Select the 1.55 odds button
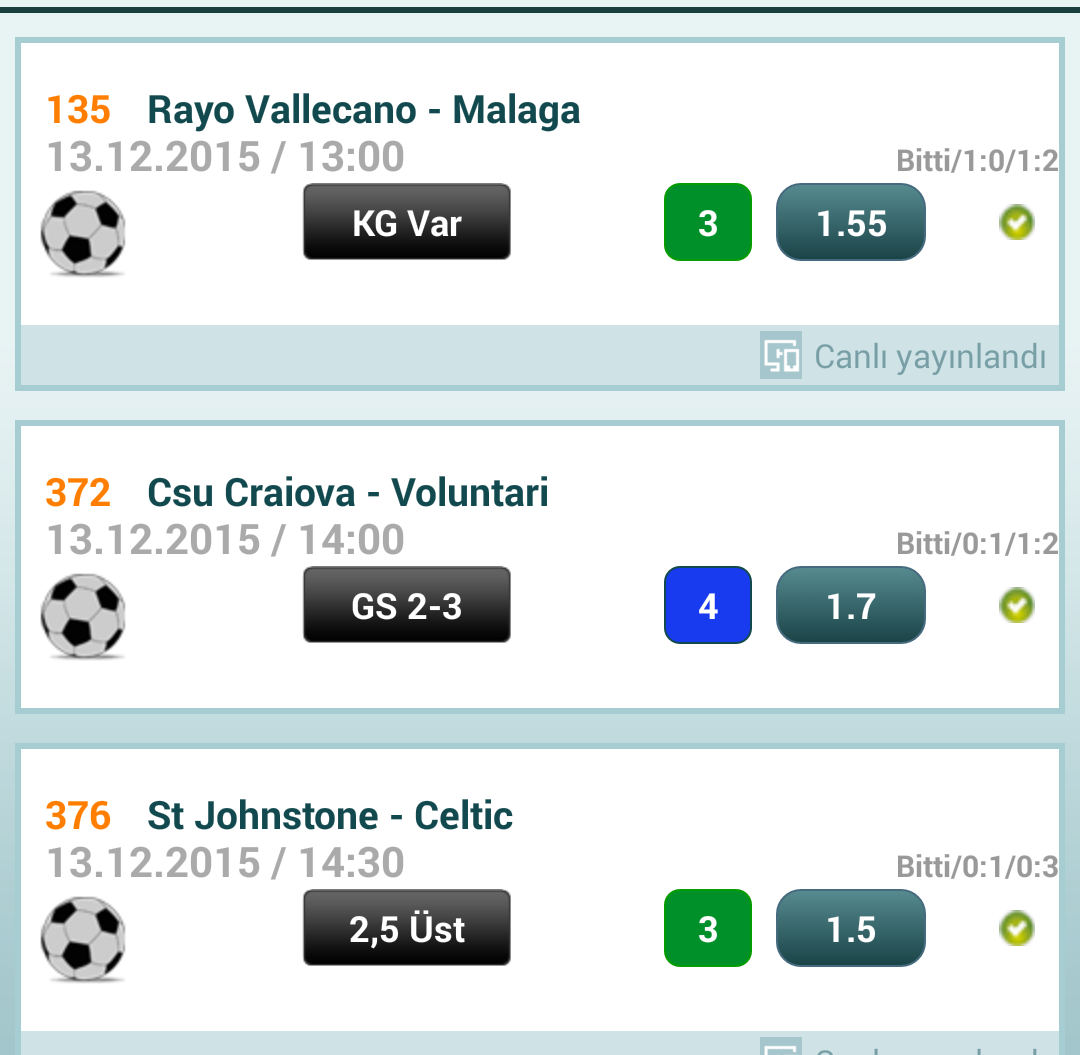1080x1055 pixels. click(x=851, y=223)
